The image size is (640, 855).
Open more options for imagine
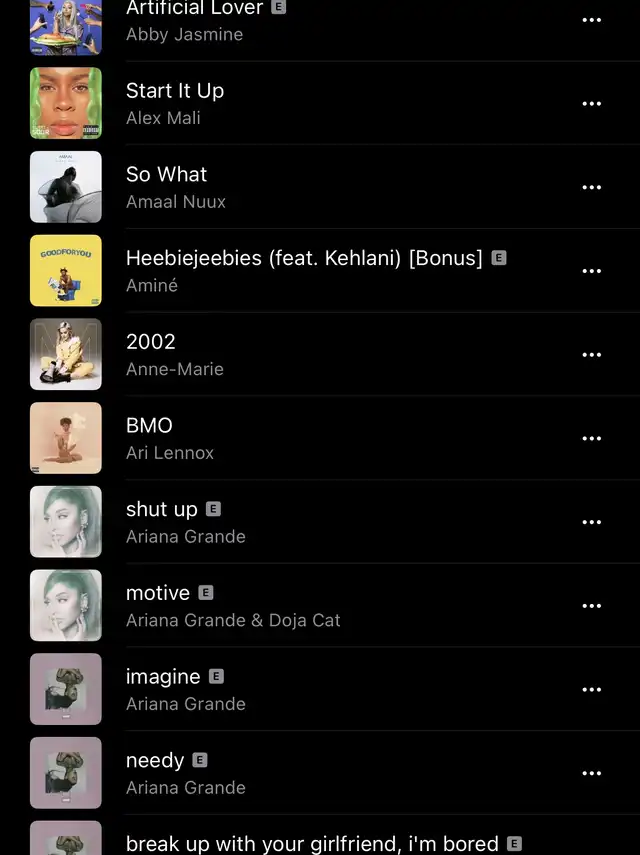coord(592,690)
